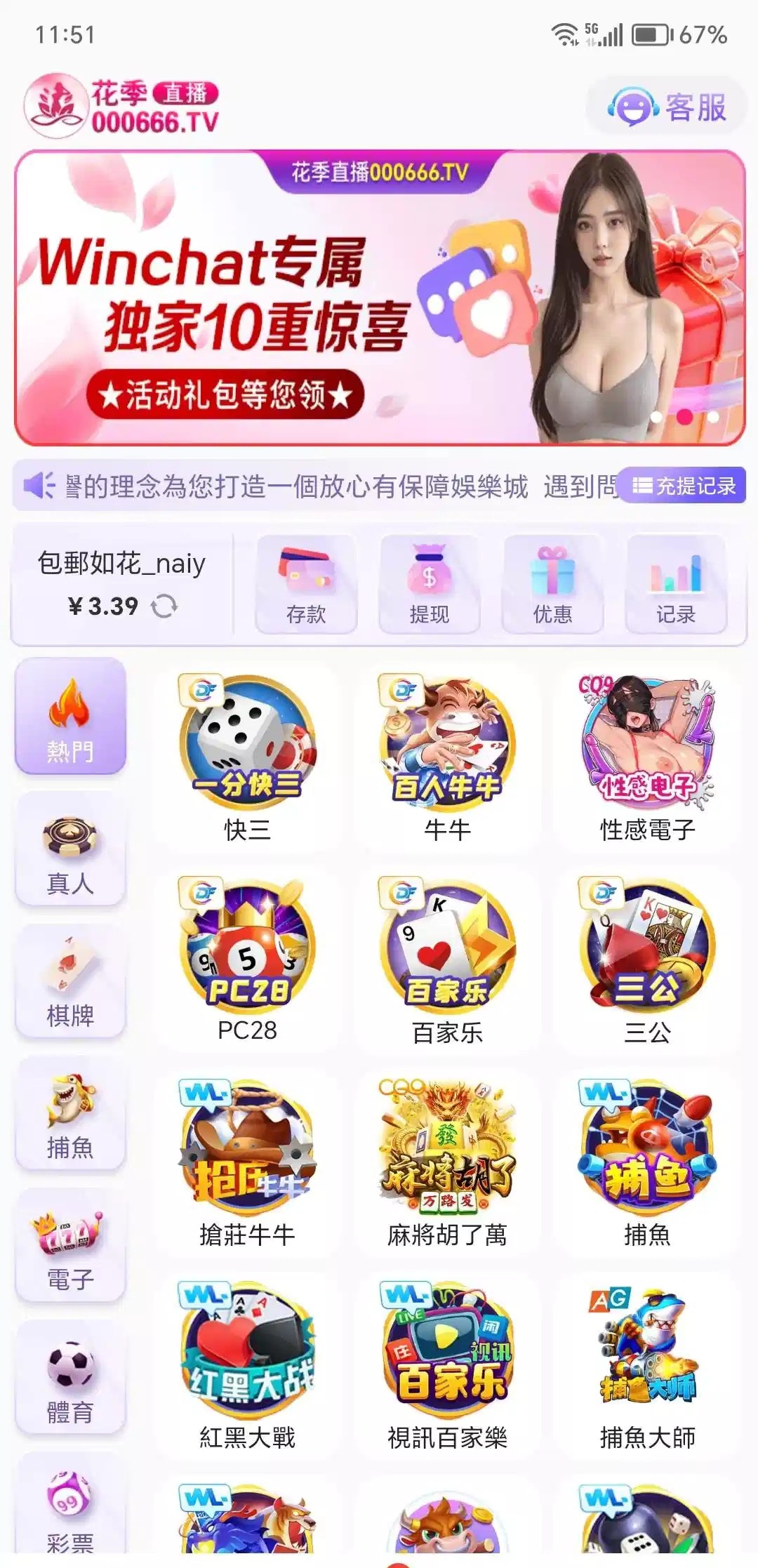758x1568 pixels.
Task: Select the 真人 category
Action: click(70, 849)
